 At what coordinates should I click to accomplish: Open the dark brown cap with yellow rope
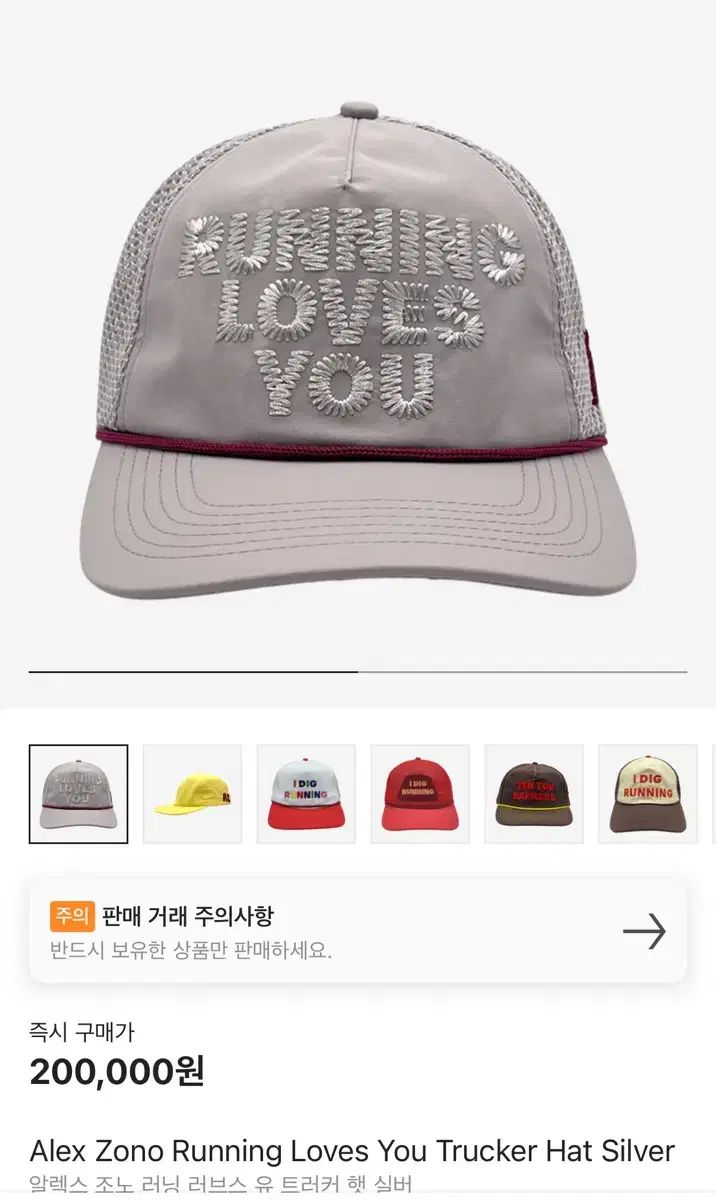pyautogui.click(x=534, y=794)
